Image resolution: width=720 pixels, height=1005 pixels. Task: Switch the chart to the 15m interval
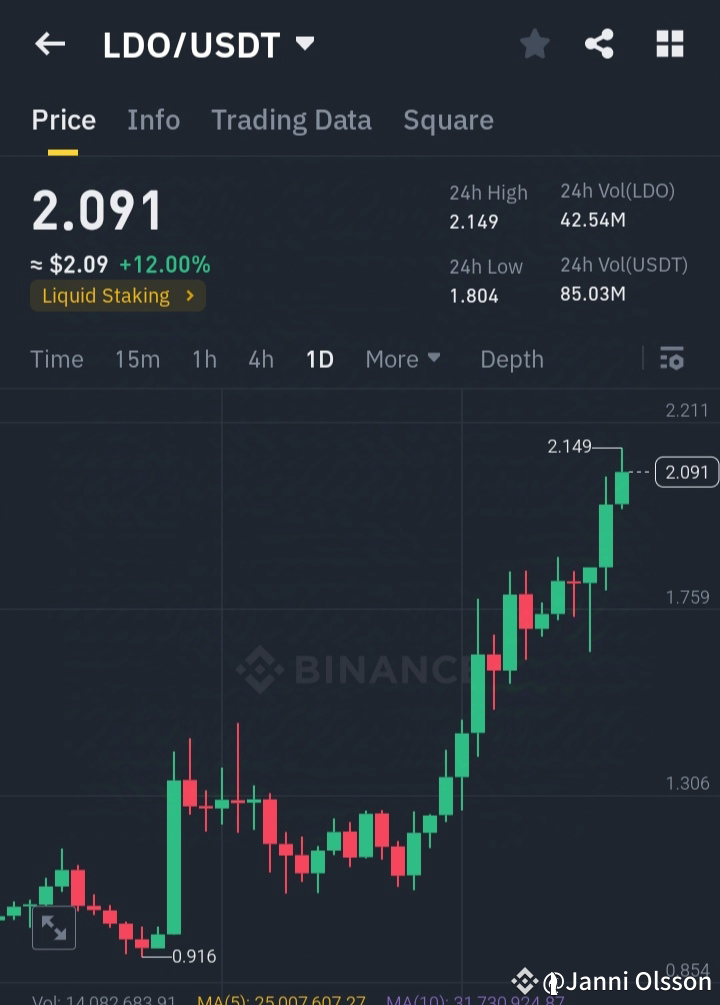tap(137, 358)
